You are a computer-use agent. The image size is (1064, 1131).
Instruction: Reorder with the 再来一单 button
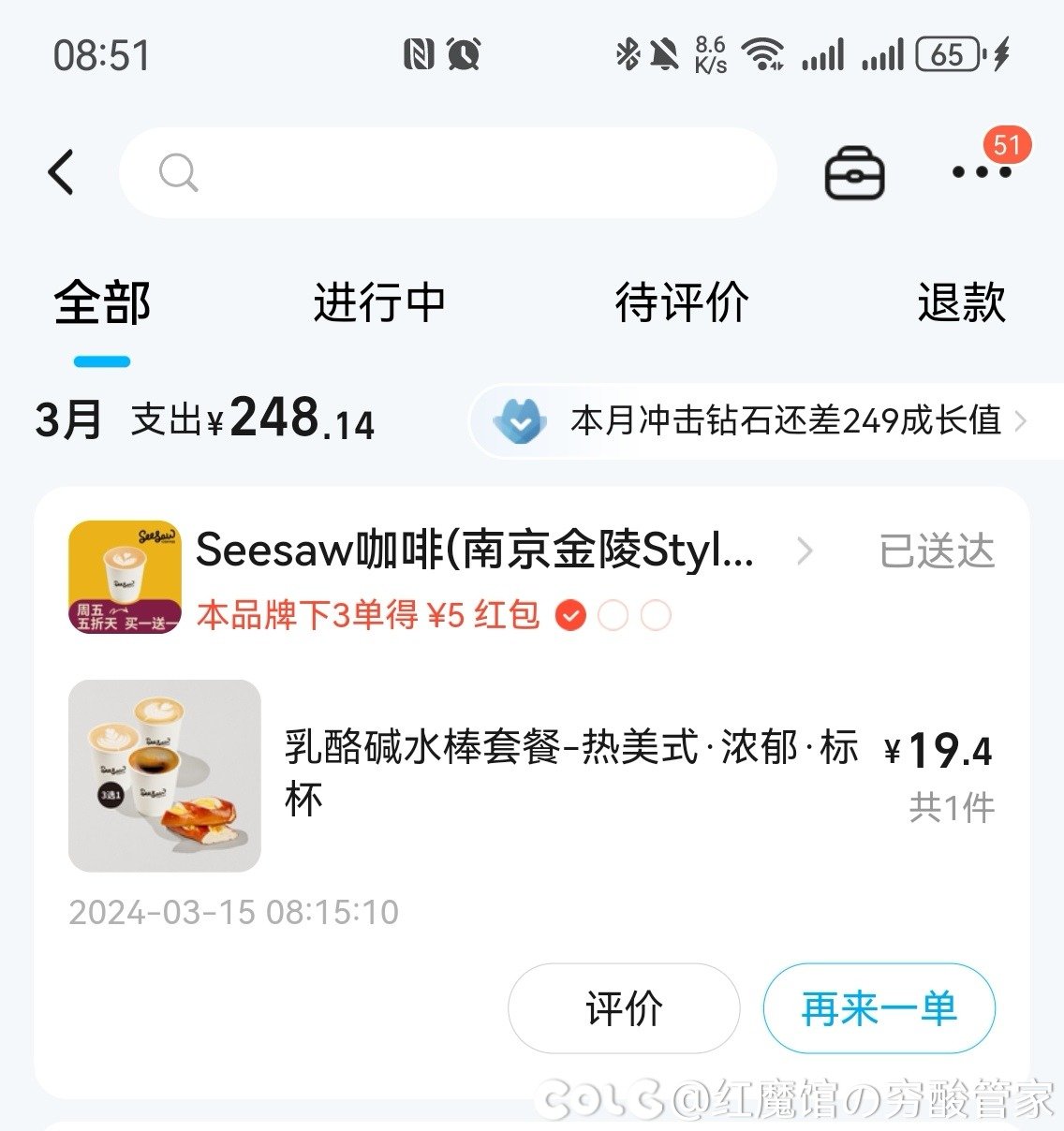[879, 1008]
